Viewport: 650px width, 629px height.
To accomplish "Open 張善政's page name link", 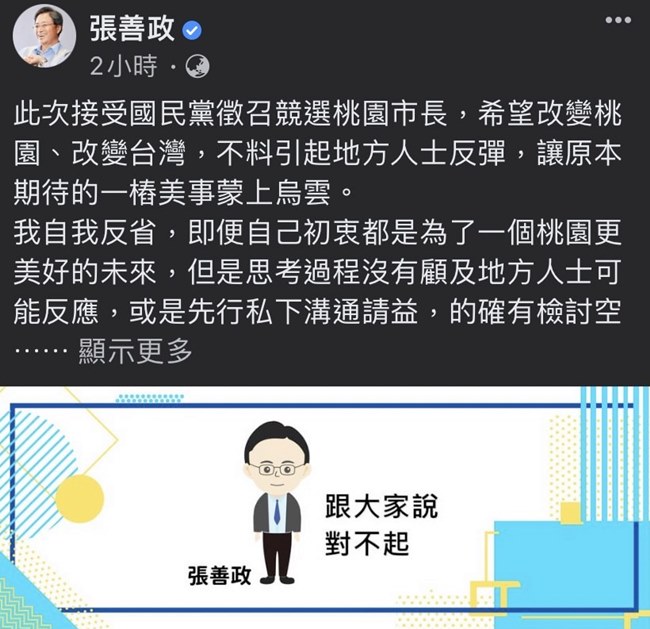I will pyautogui.click(x=132, y=30).
